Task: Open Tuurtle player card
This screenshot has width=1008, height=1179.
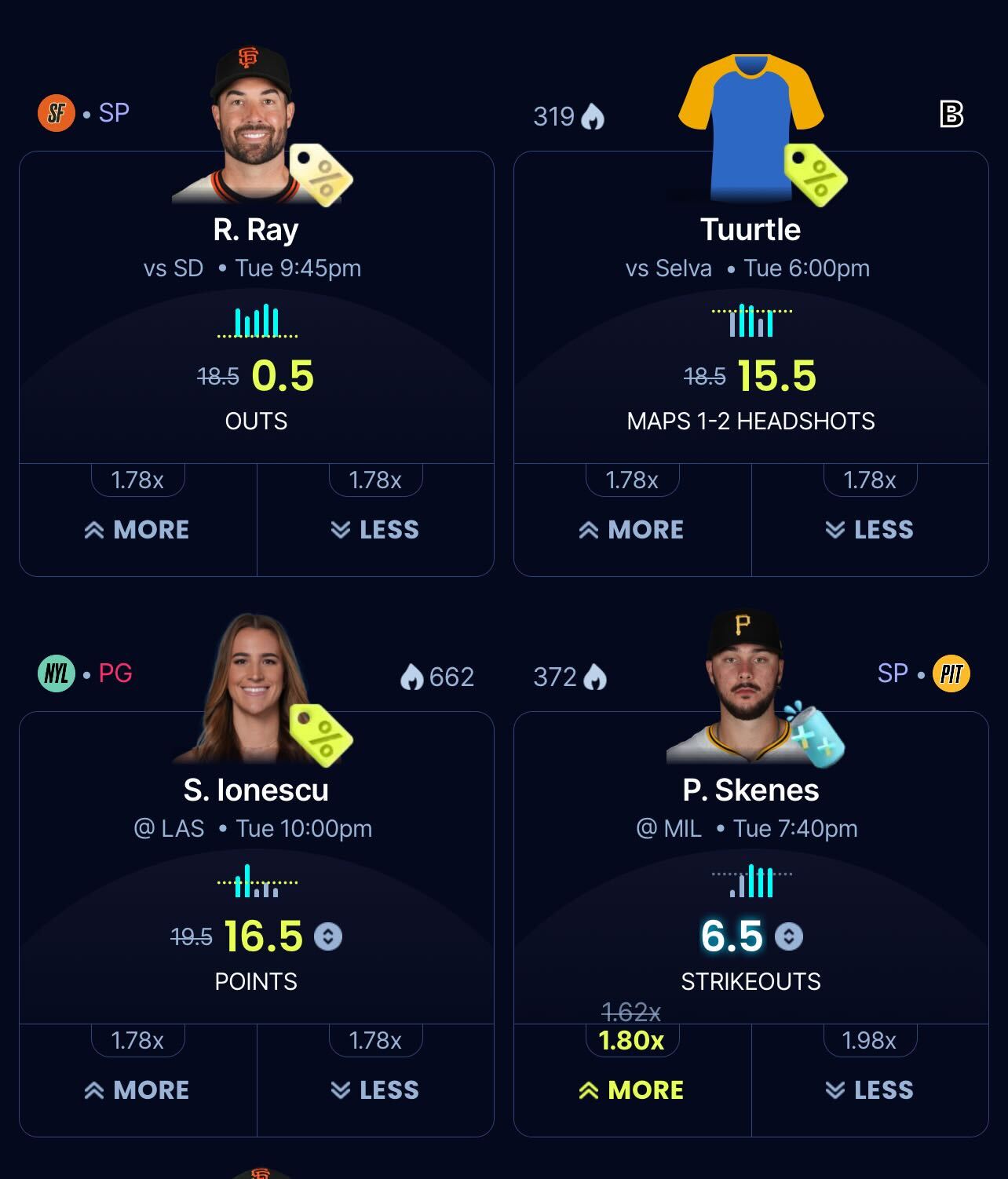Action: [751, 230]
